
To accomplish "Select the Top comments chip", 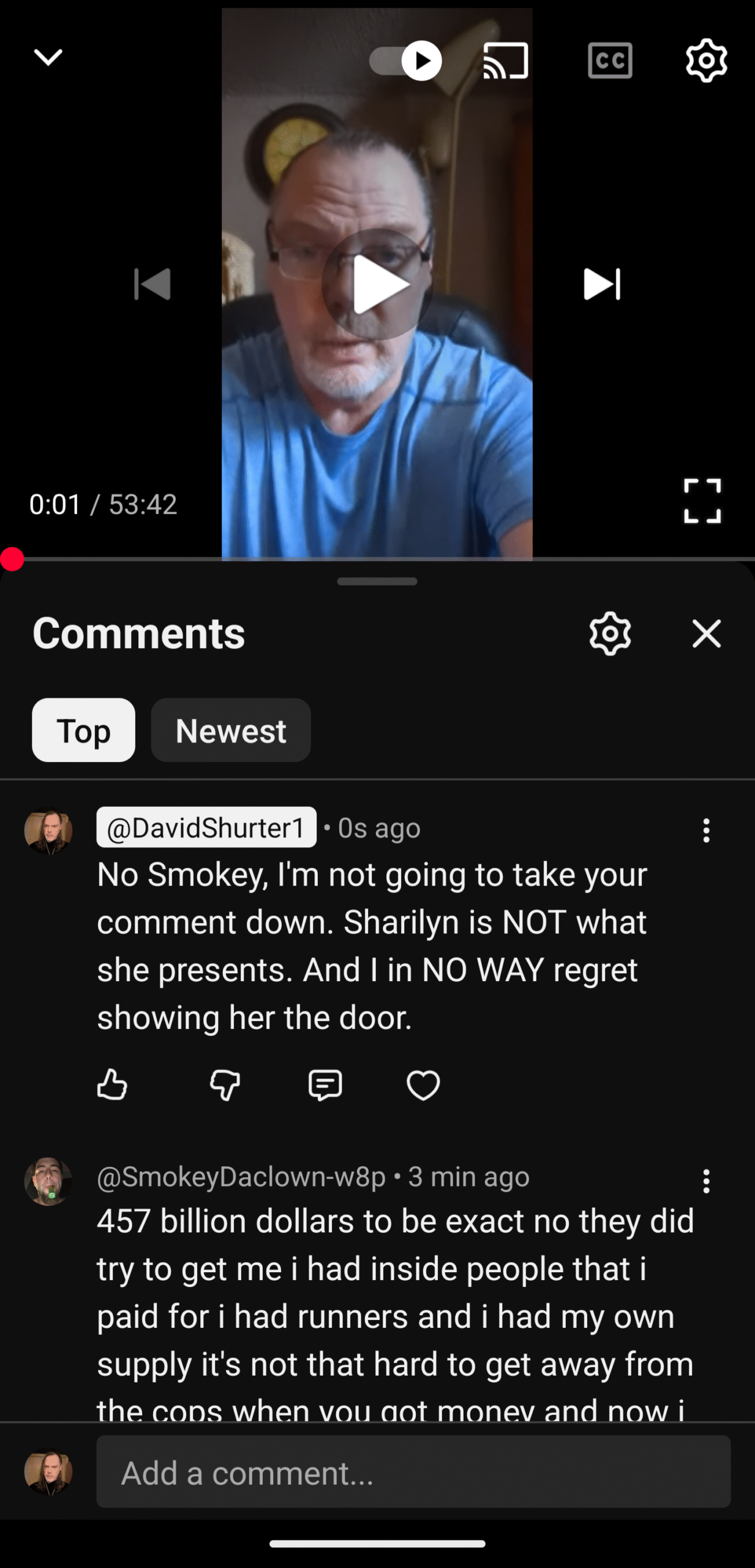I will (x=83, y=730).
